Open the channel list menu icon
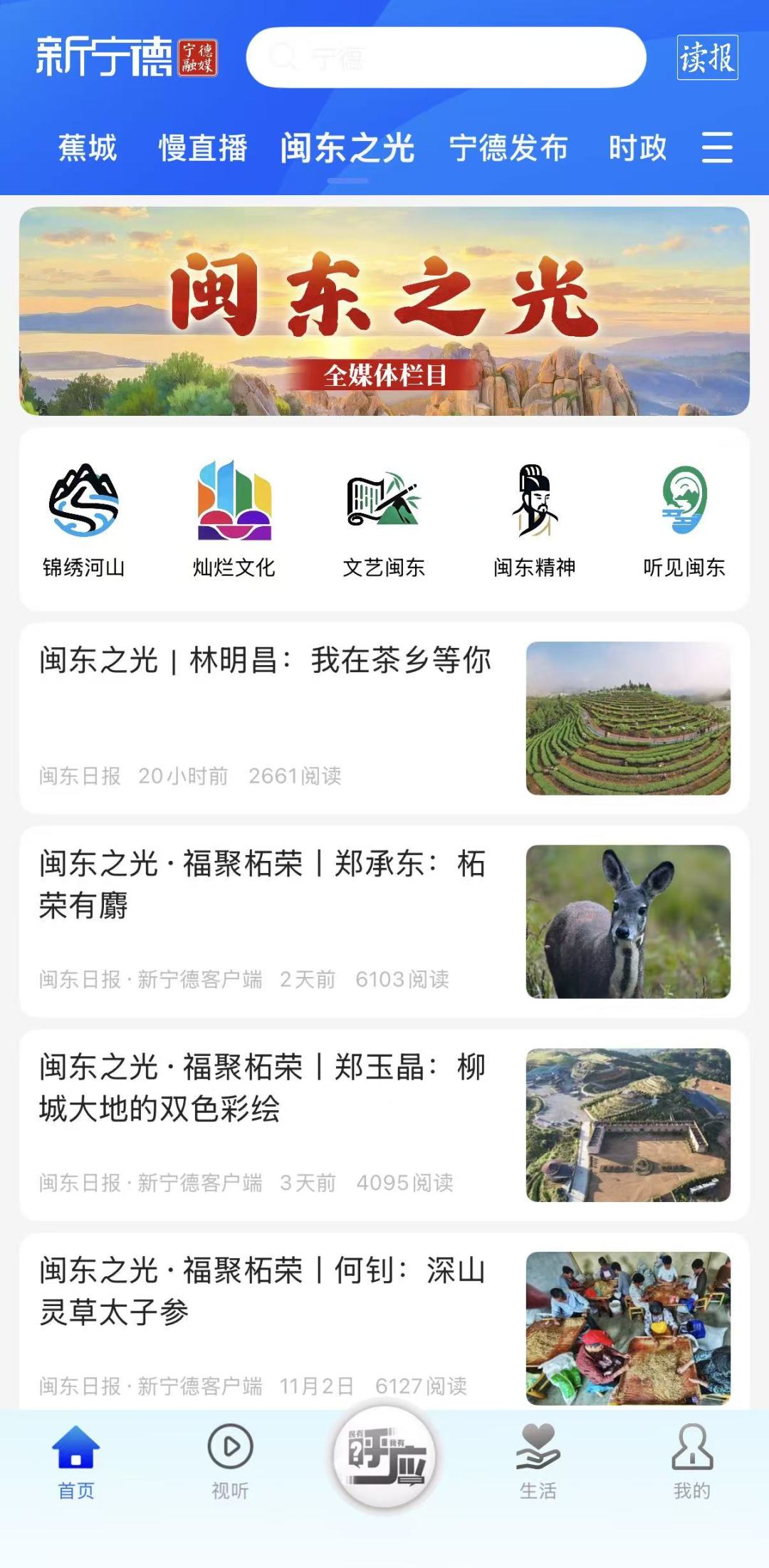The image size is (769, 1568). pos(717,147)
